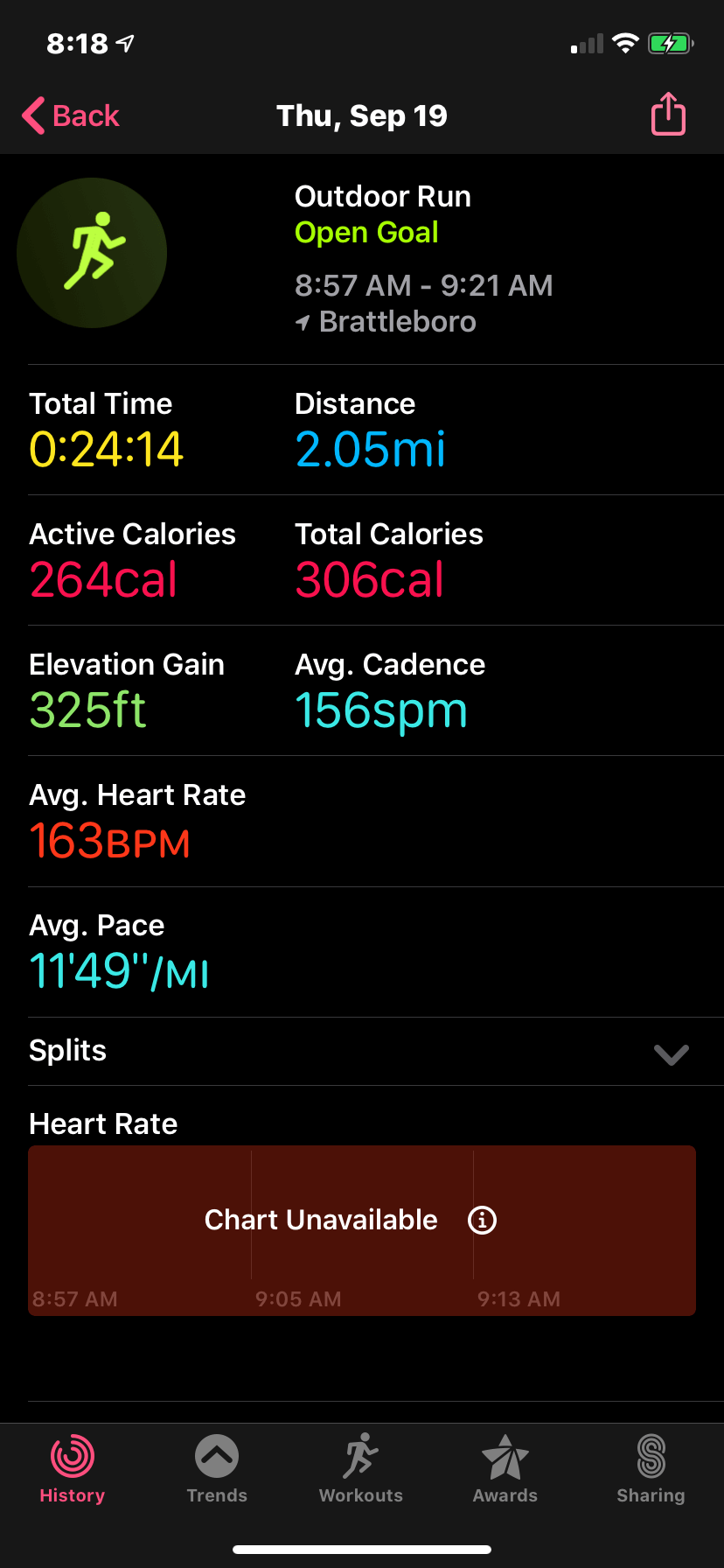
Task: Switch to the Trends tab
Action: click(x=217, y=1470)
